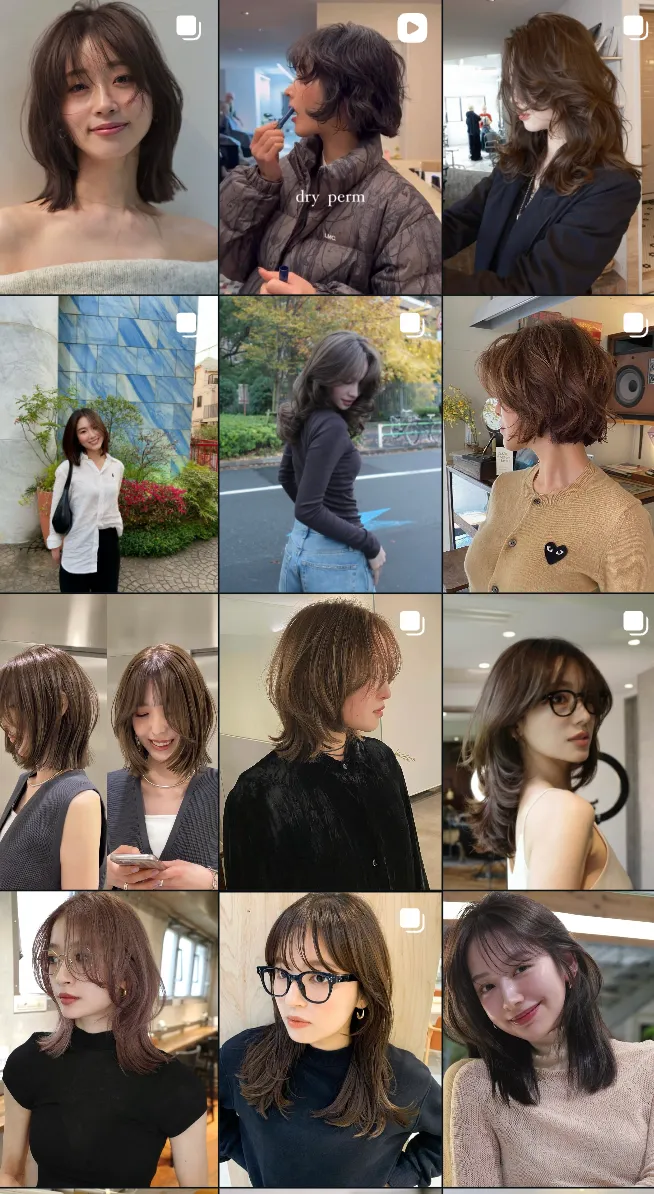
Task: Open the tan cardigan with heart patch post
Action: 548,444
